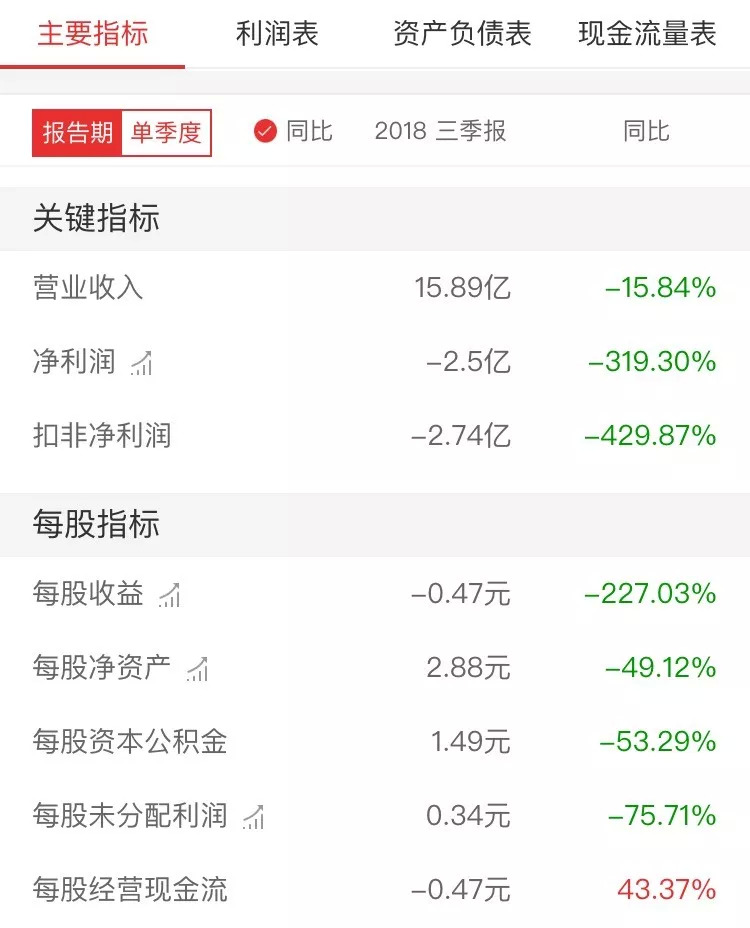Open the chart icon beside 净利润
The image size is (750, 928).
(x=142, y=362)
